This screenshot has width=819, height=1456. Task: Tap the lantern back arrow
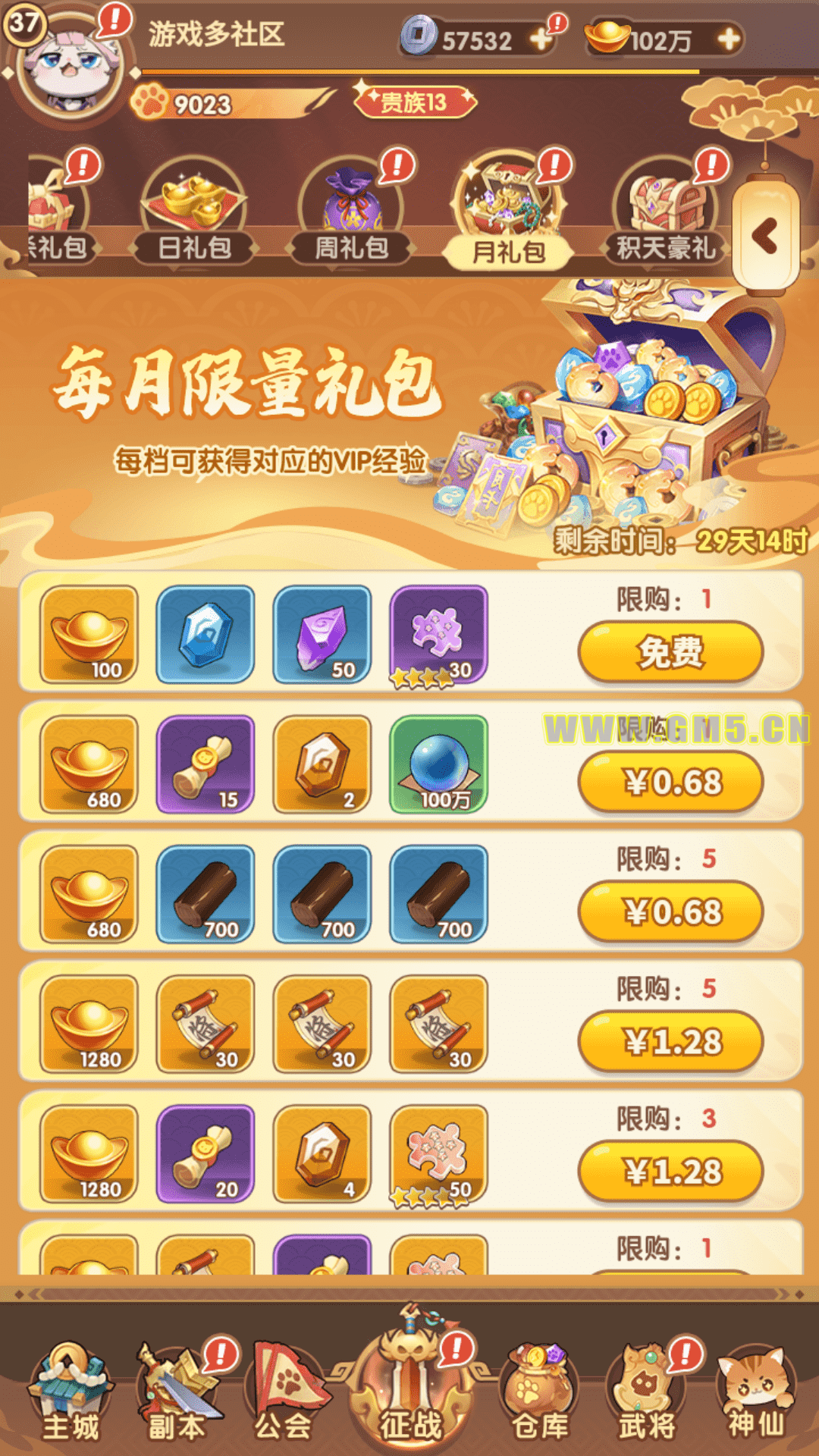click(766, 237)
